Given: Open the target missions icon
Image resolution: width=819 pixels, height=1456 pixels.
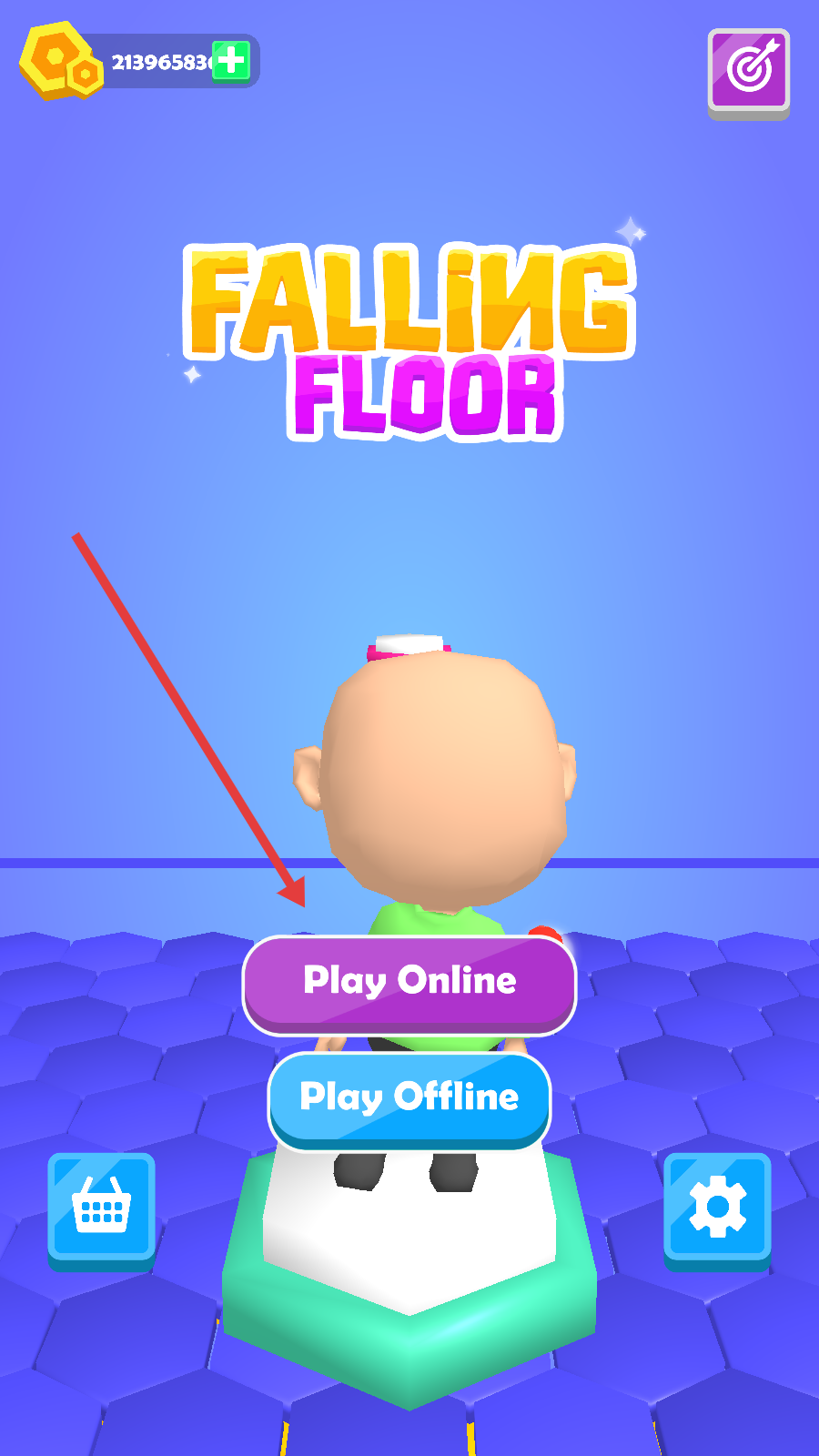Looking at the screenshot, I should point(748,70).
